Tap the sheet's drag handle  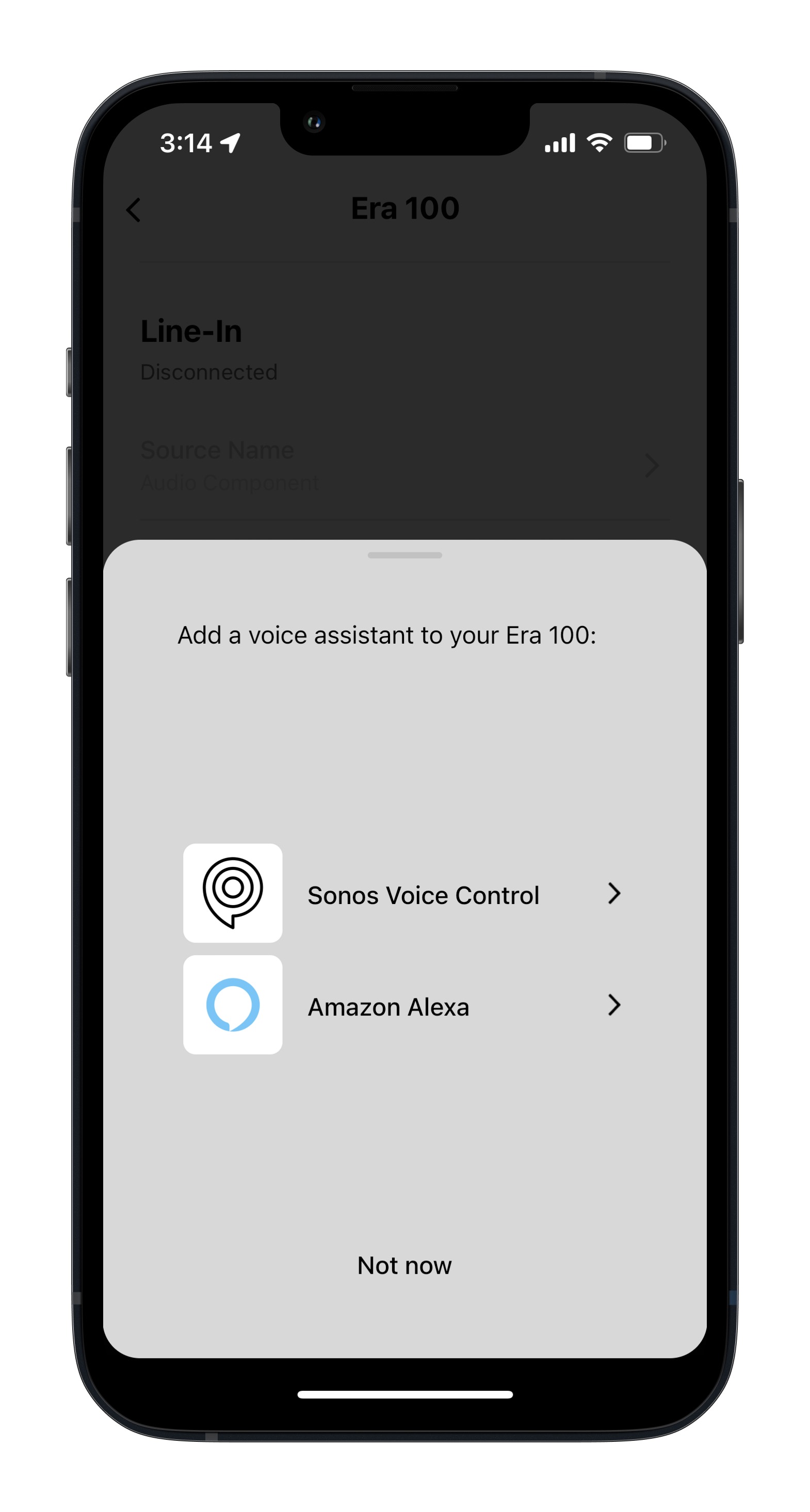pos(404,555)
